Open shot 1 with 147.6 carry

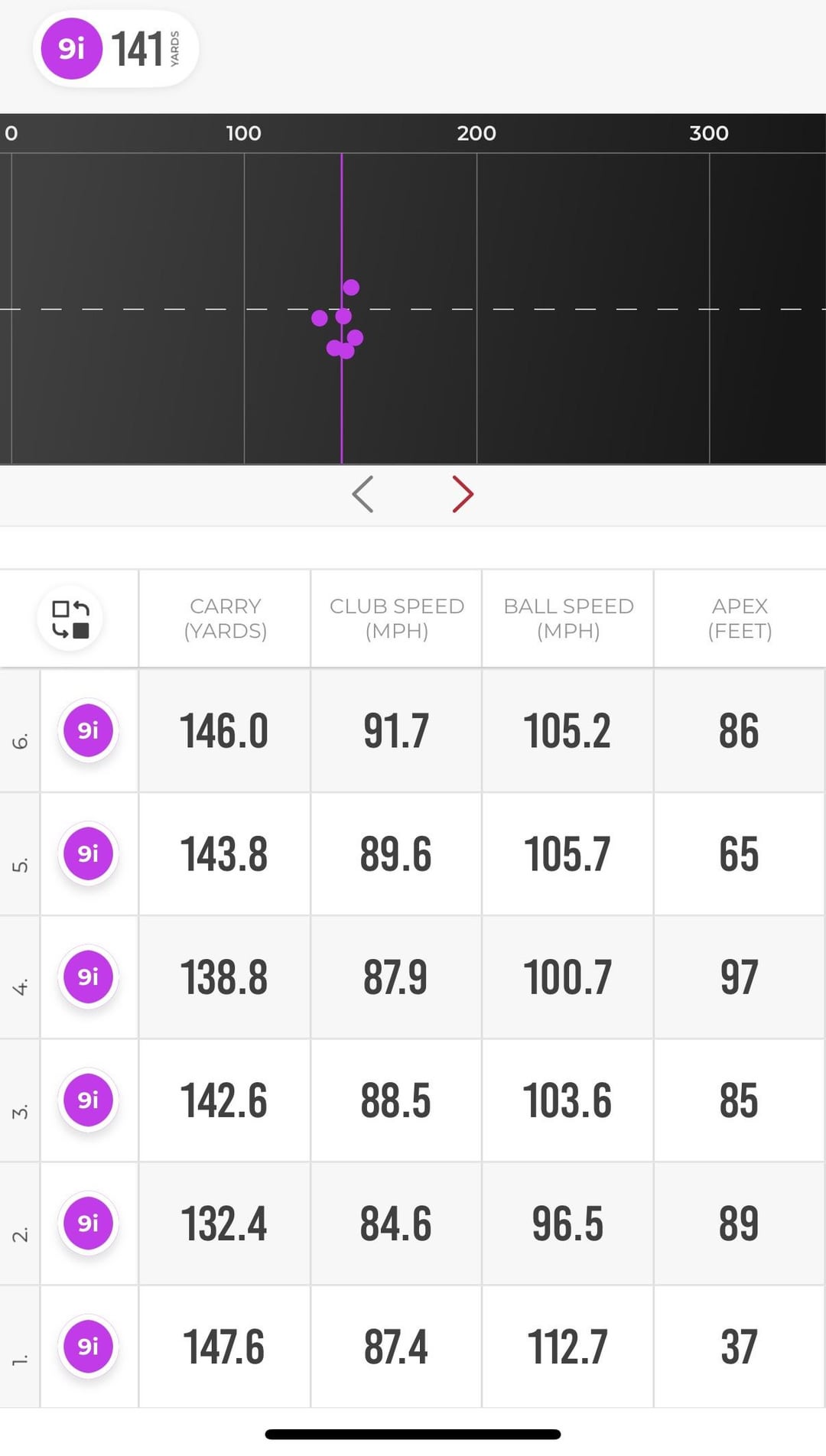tap(413, 1347)
